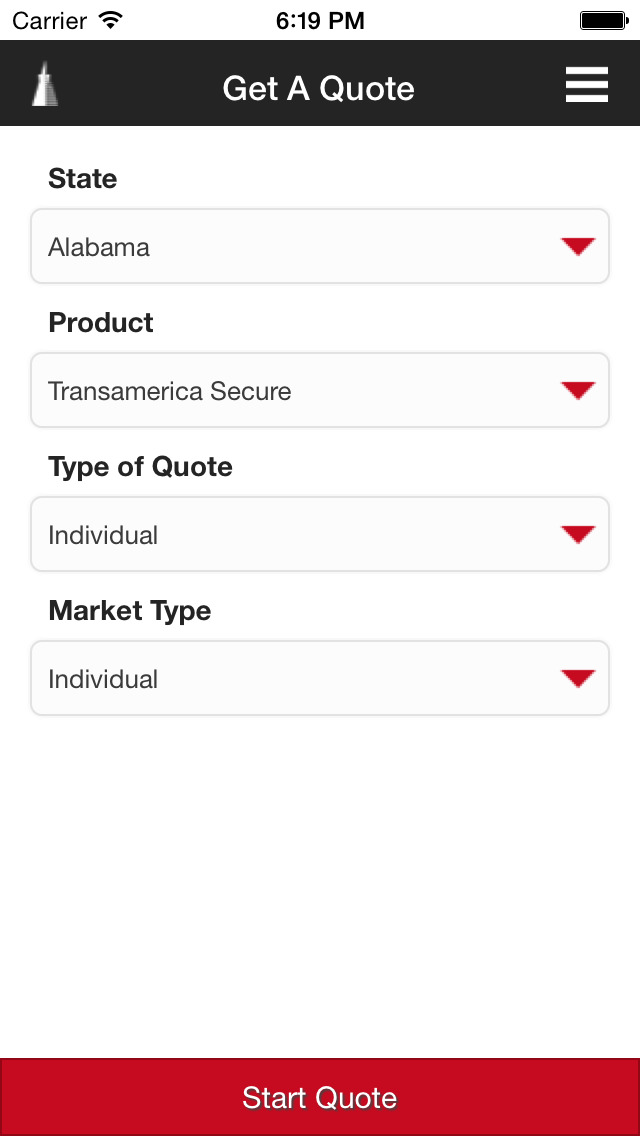
Task: Change the Type of Quote selection
Action: coord(320,535)
